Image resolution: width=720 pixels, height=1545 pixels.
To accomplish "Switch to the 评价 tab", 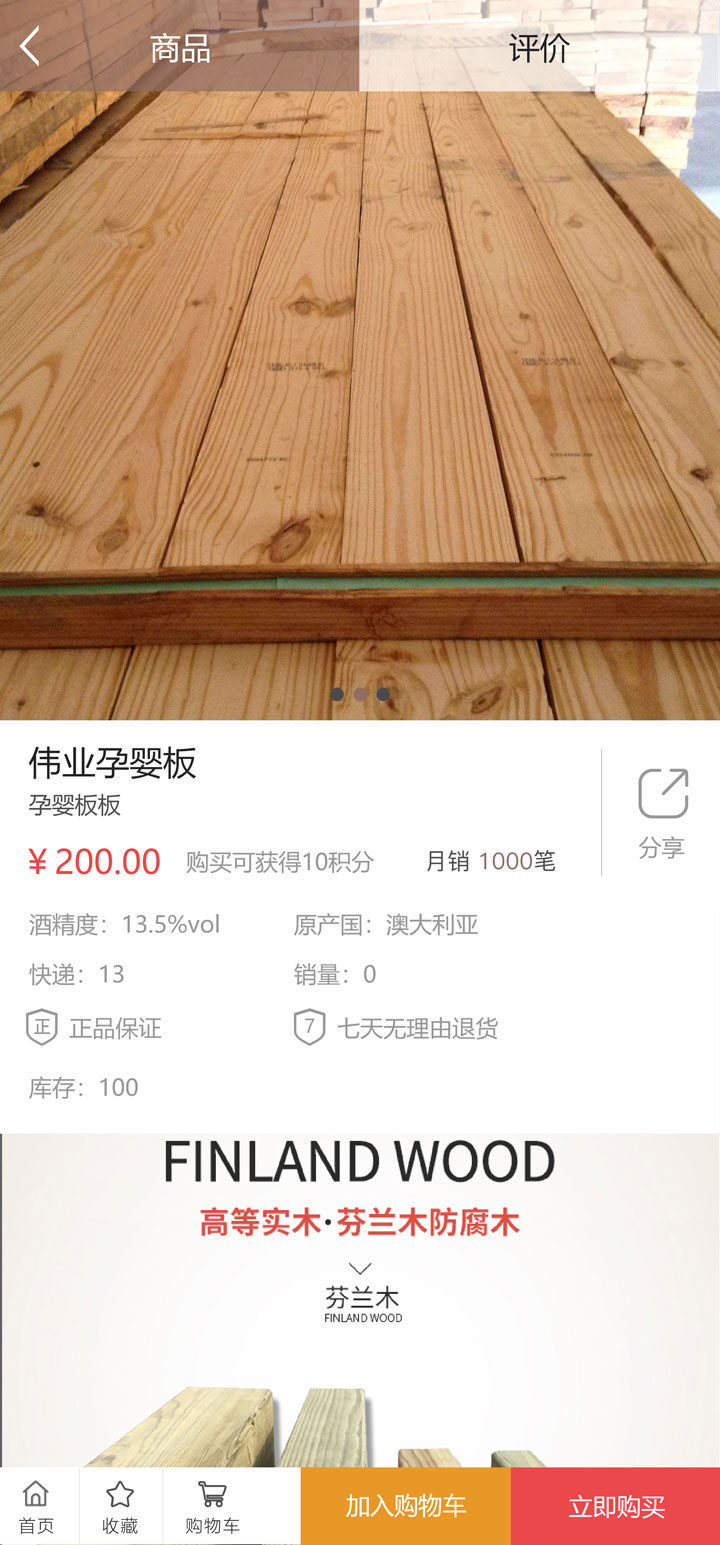I will click(539, 47).
